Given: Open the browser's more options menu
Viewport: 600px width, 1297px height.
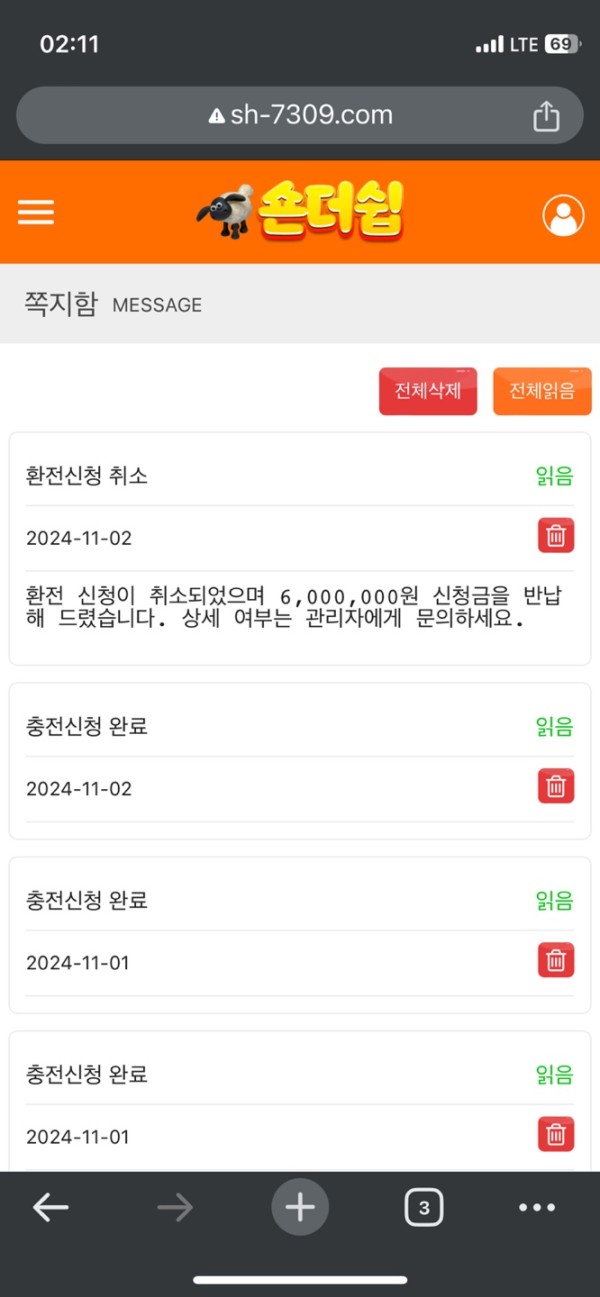Looking at the screenshot, I should click(x=537, y=1208).
